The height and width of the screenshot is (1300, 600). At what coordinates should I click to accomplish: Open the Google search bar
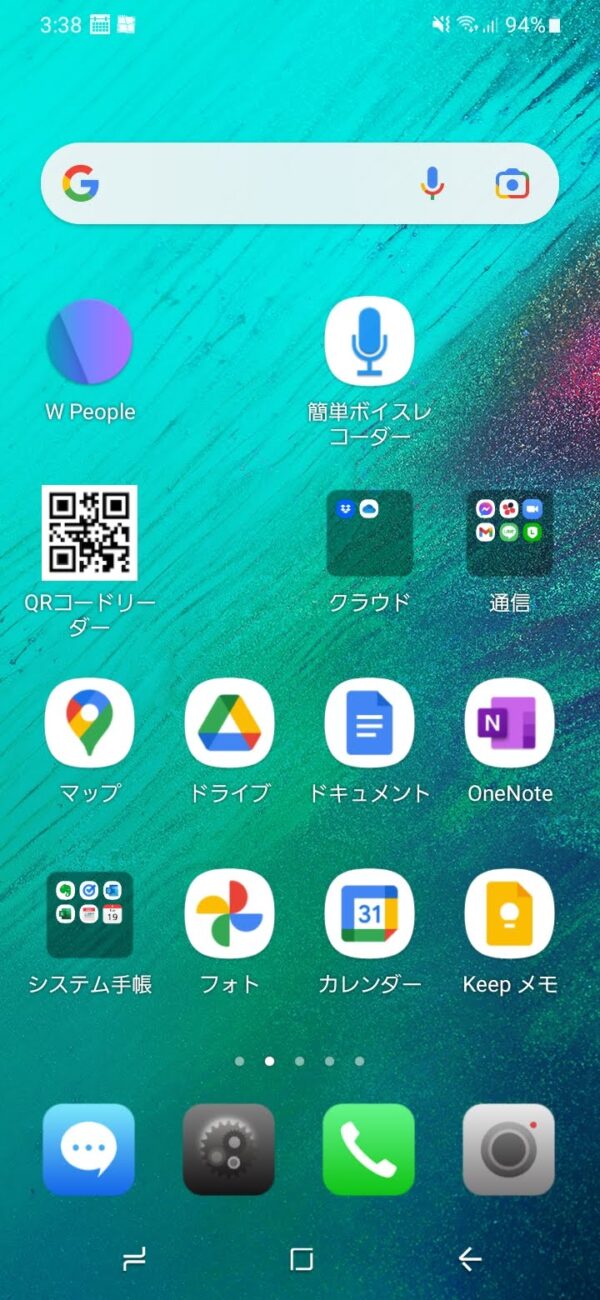(250, 184)
